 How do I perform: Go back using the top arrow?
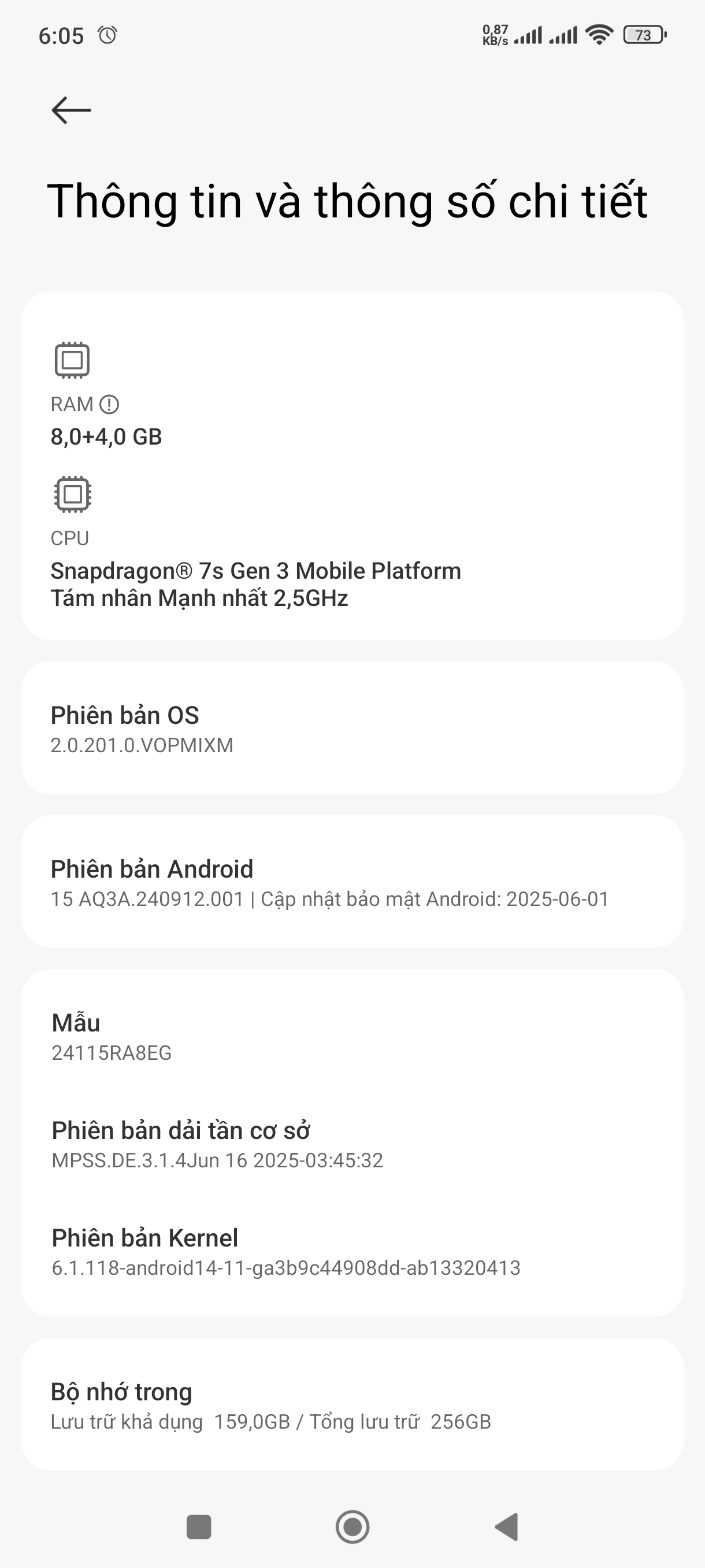(71, 110)
